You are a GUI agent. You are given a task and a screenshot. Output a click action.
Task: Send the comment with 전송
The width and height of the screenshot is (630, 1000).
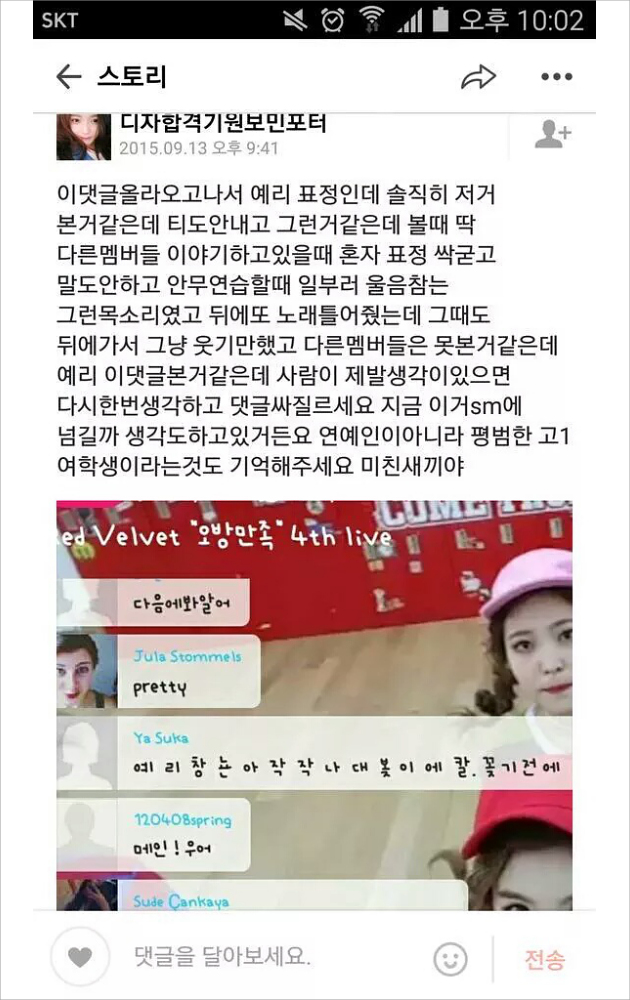tap(546, 958)
